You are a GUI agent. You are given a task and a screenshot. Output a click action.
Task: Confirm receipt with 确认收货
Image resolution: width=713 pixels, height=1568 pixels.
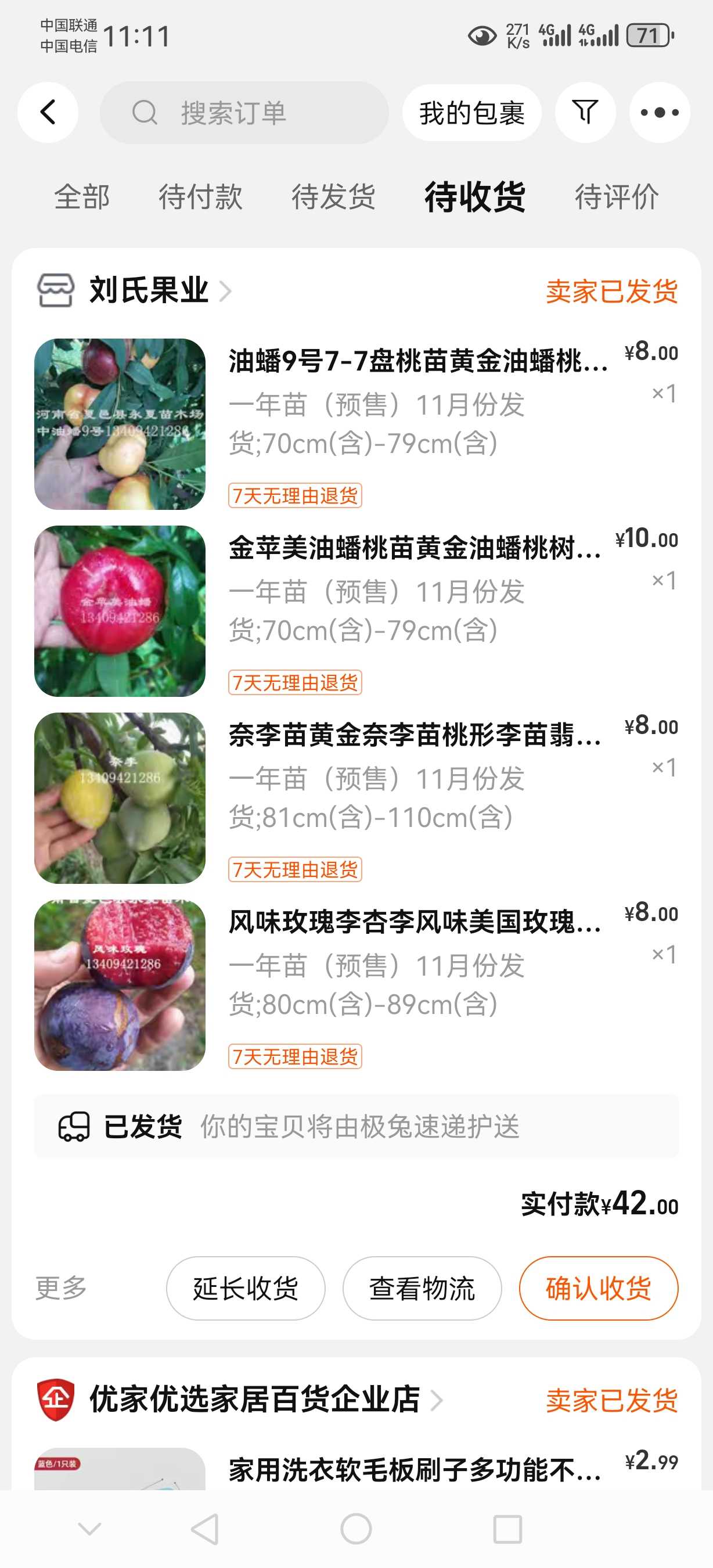click(x=598, y=1288)
